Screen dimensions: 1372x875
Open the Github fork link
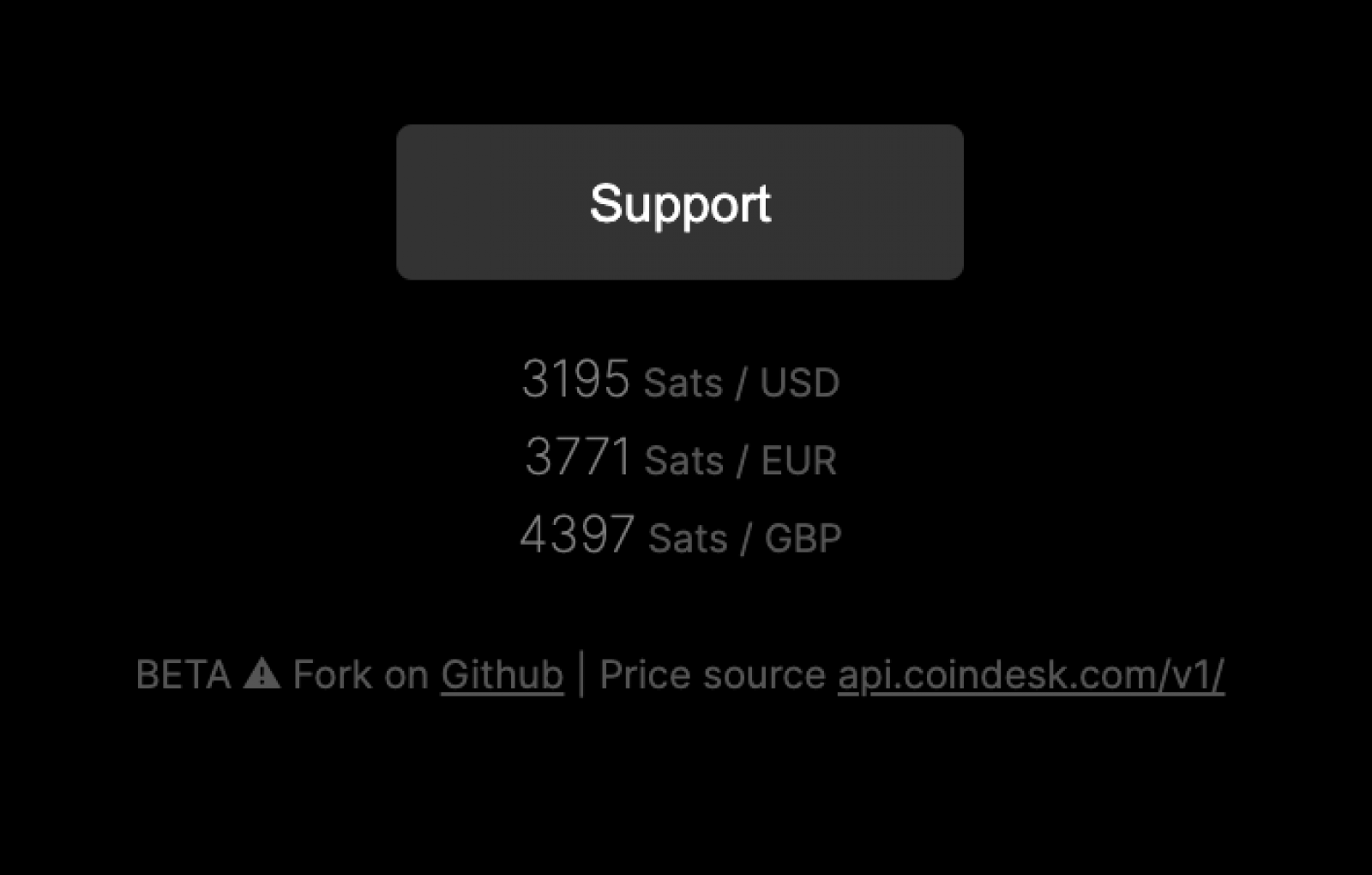(x=502, y=675)
